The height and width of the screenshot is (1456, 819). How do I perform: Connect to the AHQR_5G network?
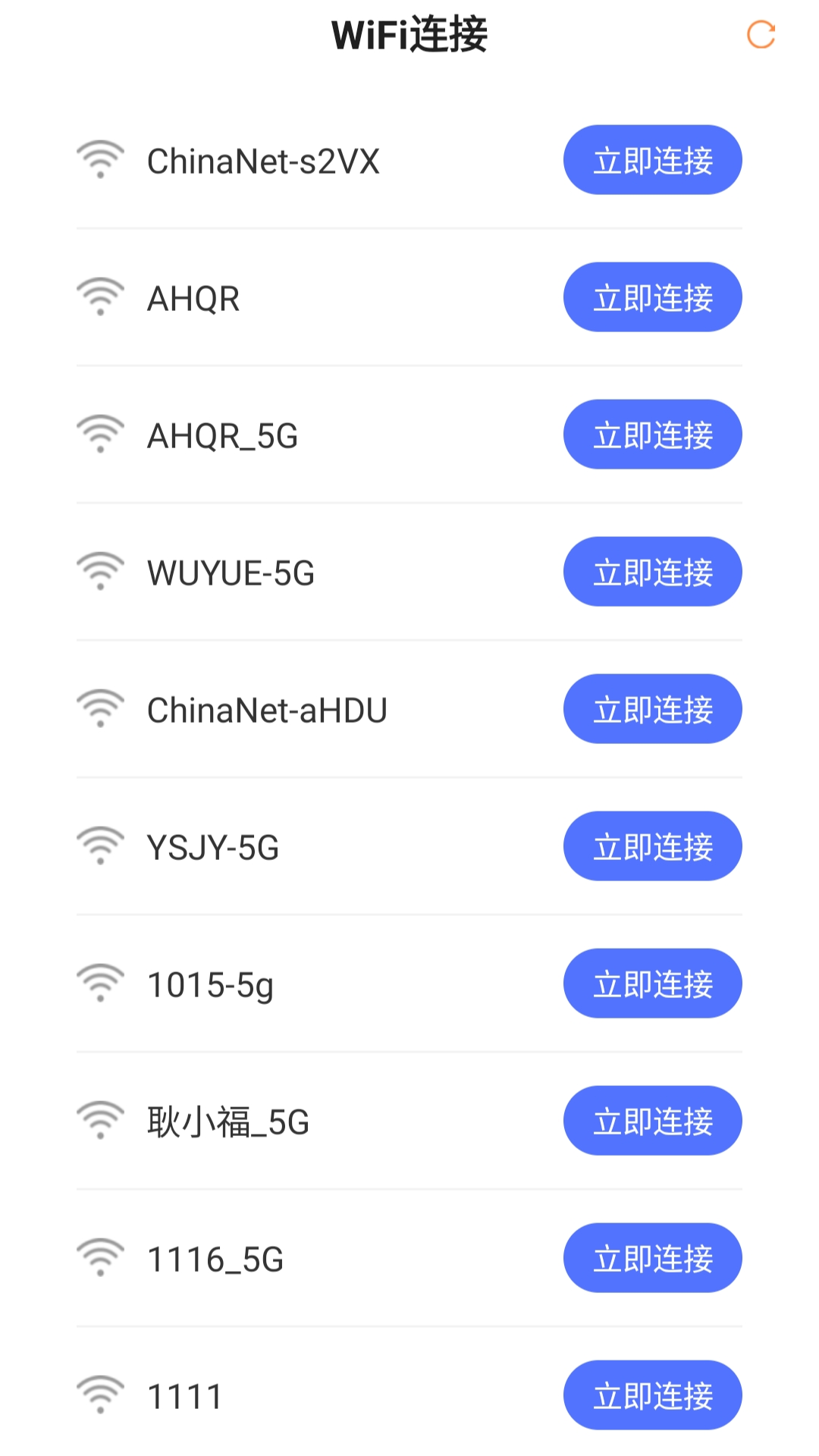[651, 435]
